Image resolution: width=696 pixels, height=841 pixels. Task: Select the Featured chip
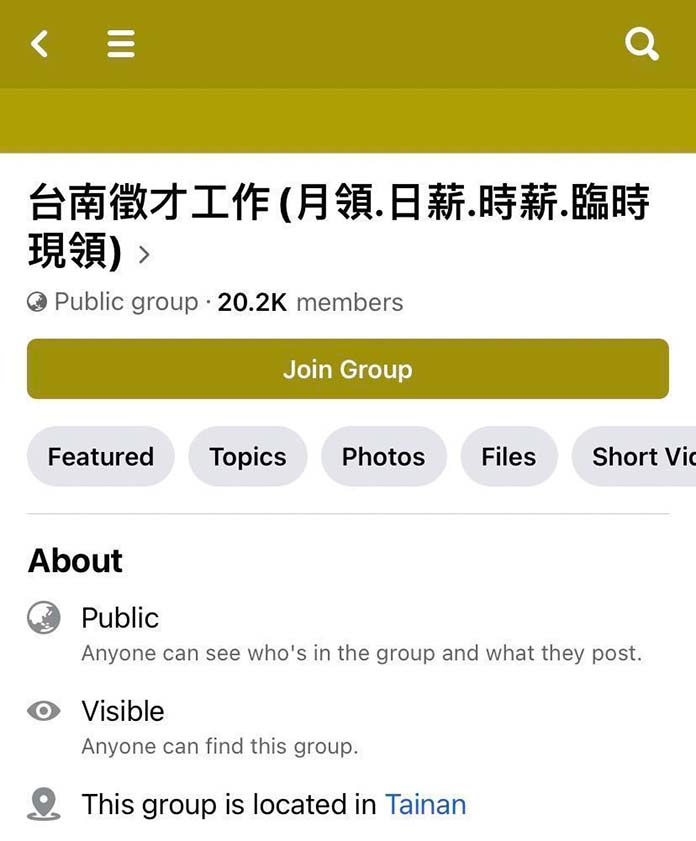pyautogui.click(x=101, y=457)
